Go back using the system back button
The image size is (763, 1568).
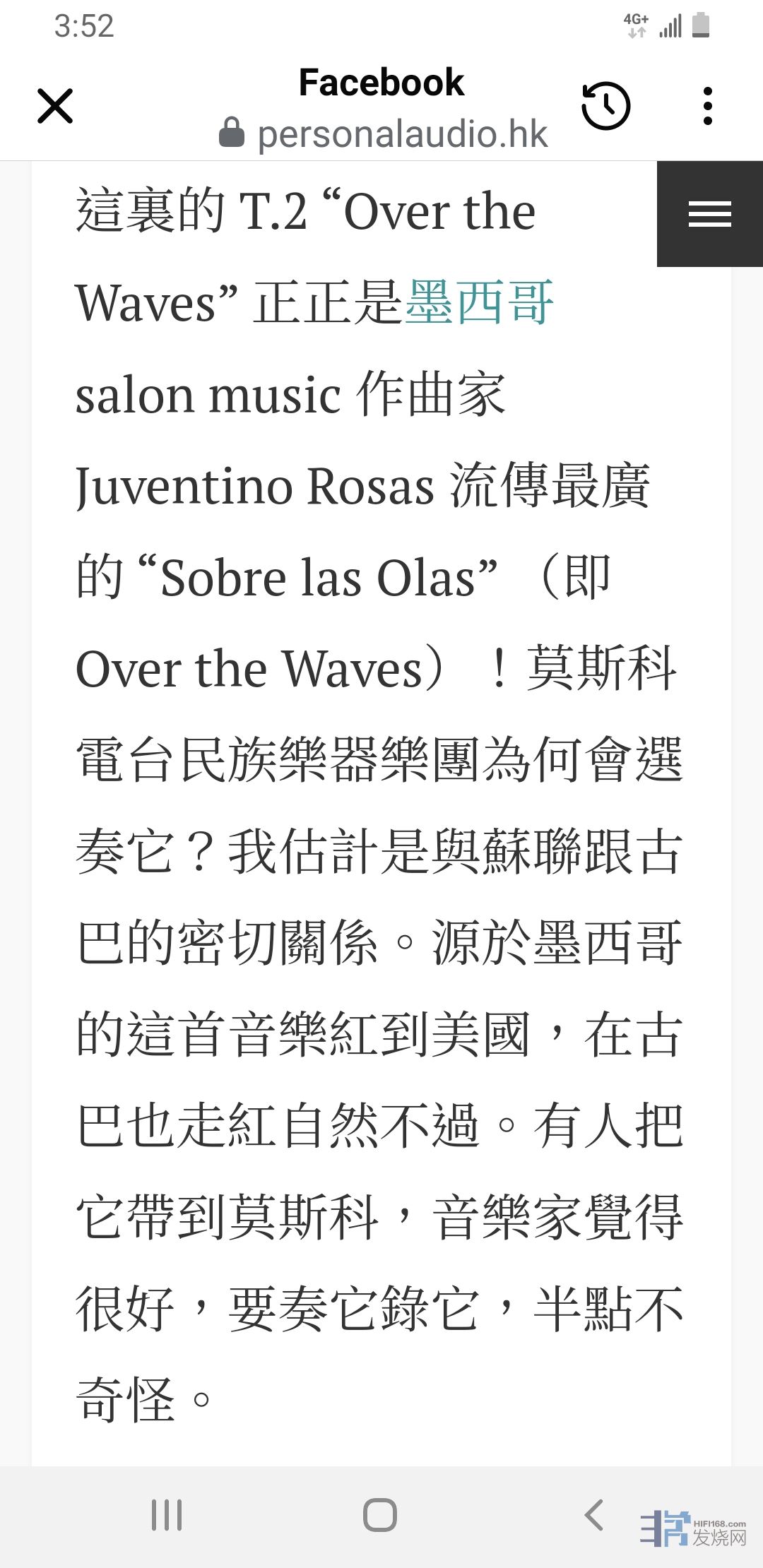[x=594, y=1514]
